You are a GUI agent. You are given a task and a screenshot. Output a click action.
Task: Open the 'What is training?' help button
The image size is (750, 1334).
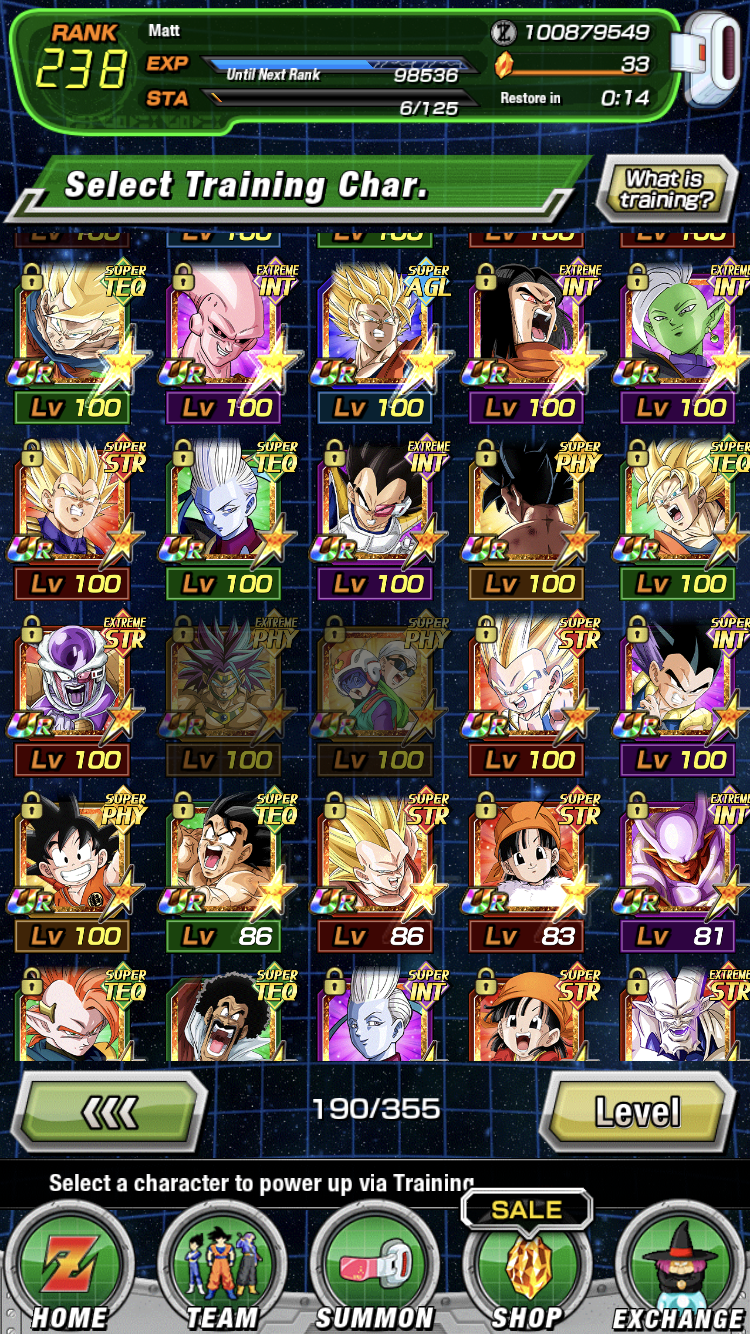click(664, 189)
